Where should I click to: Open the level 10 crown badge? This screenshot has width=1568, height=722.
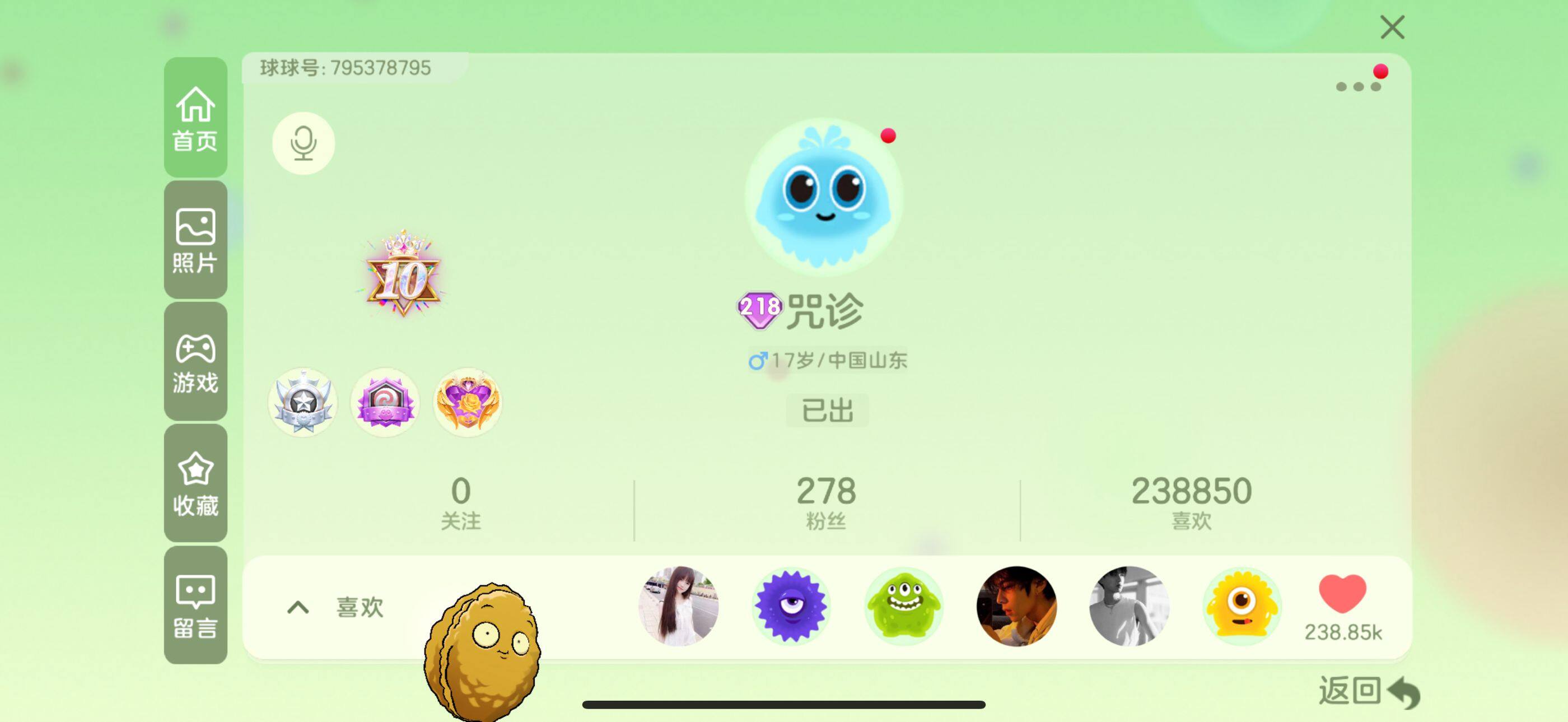[x=402, y=275]
